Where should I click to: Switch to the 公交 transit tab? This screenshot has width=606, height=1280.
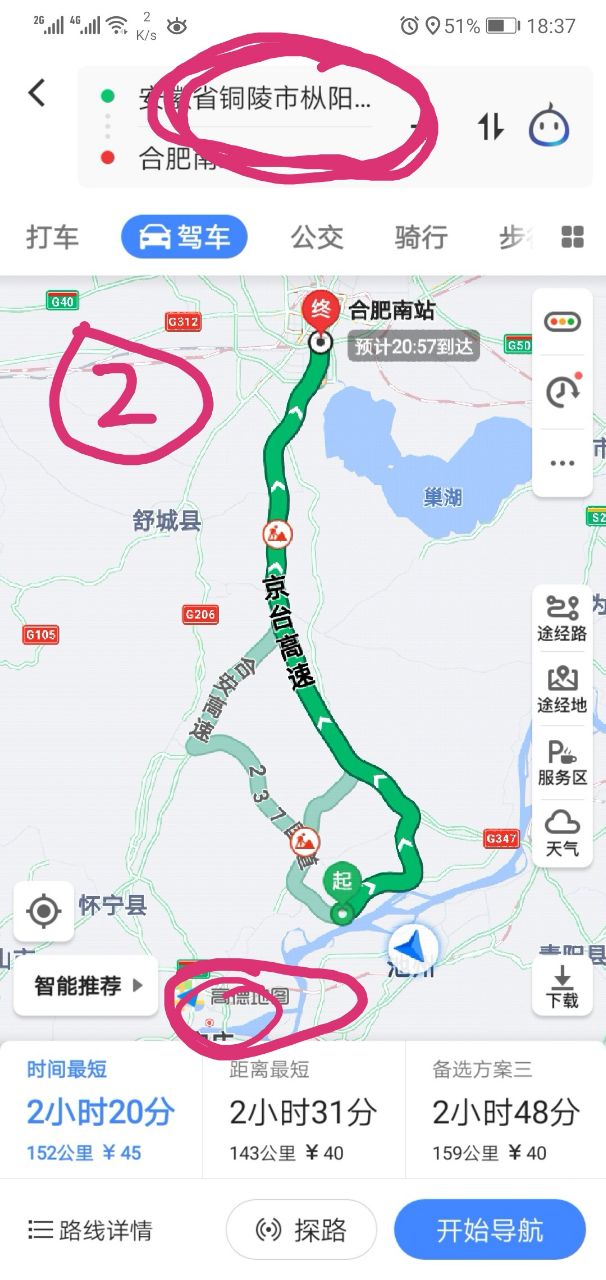(317, 237)
